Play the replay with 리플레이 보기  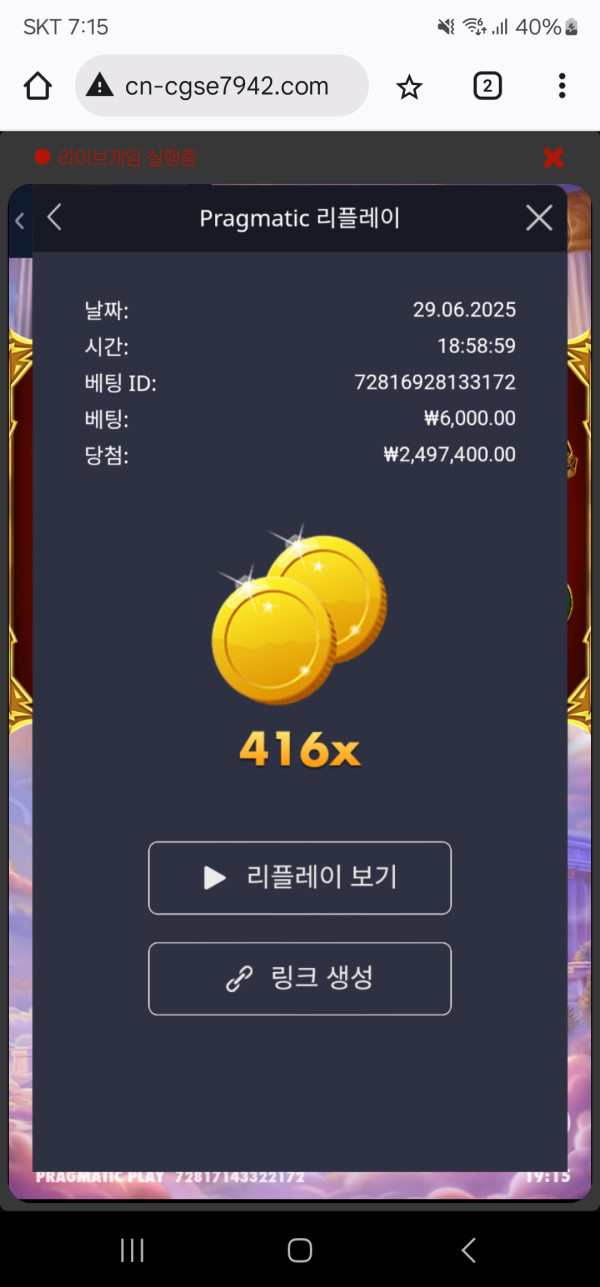[300, 878]
